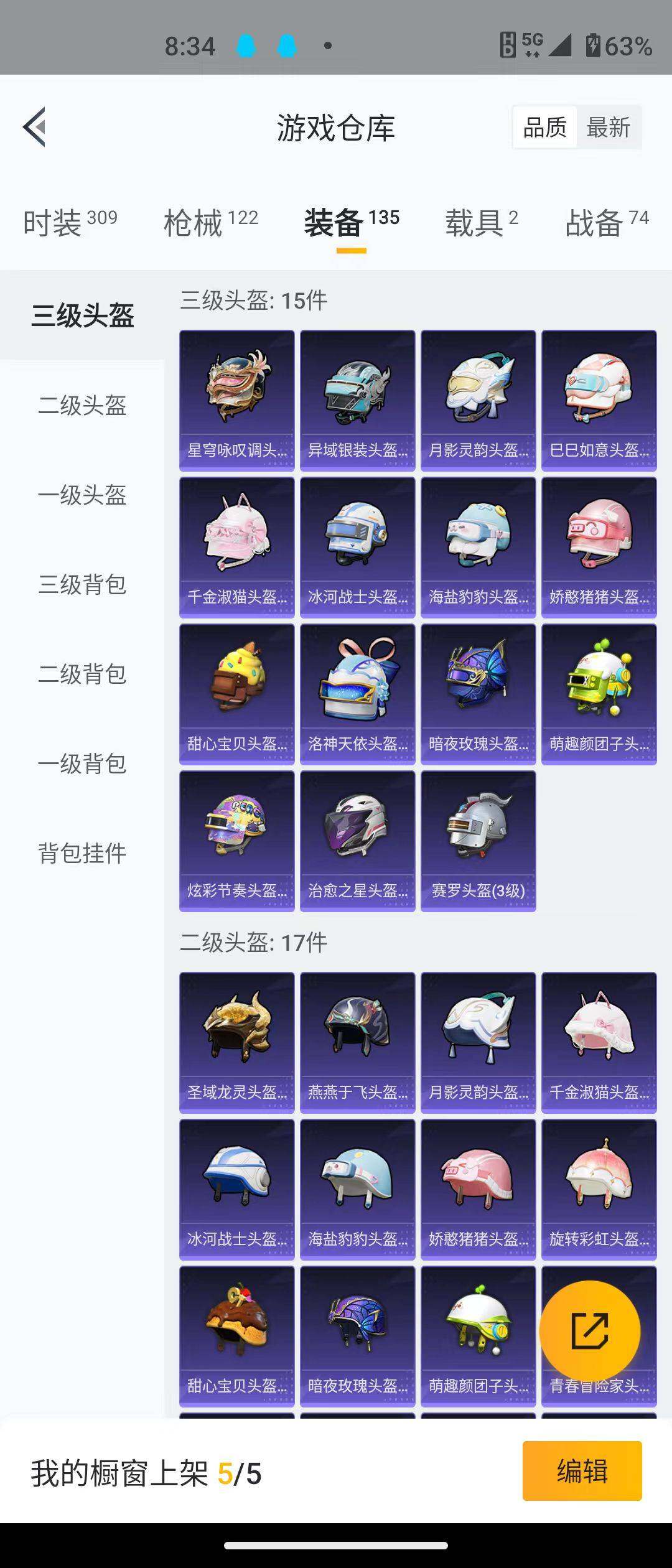The image size is (672, 1568).
Task: Jump to the 二级背包 category
Action: (x=82, y=674)
